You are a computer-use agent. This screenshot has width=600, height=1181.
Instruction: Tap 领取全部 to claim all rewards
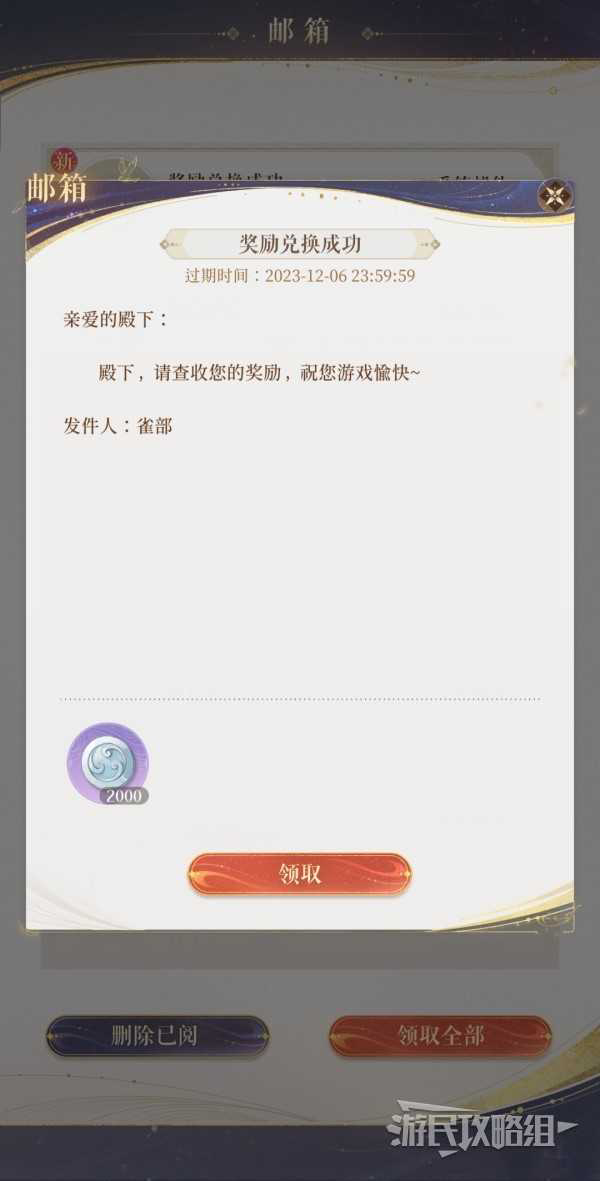coord(440,1036)
